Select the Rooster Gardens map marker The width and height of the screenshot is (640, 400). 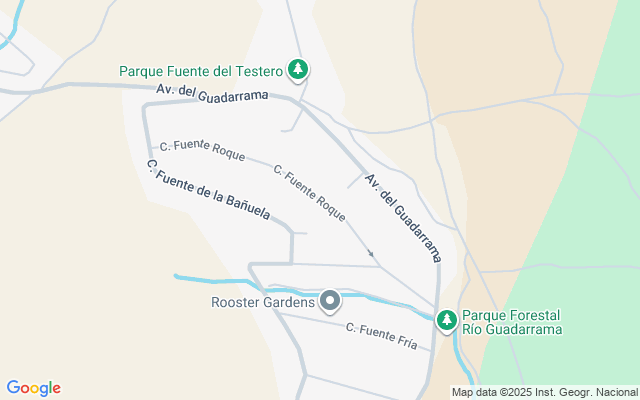click(330, 302)
